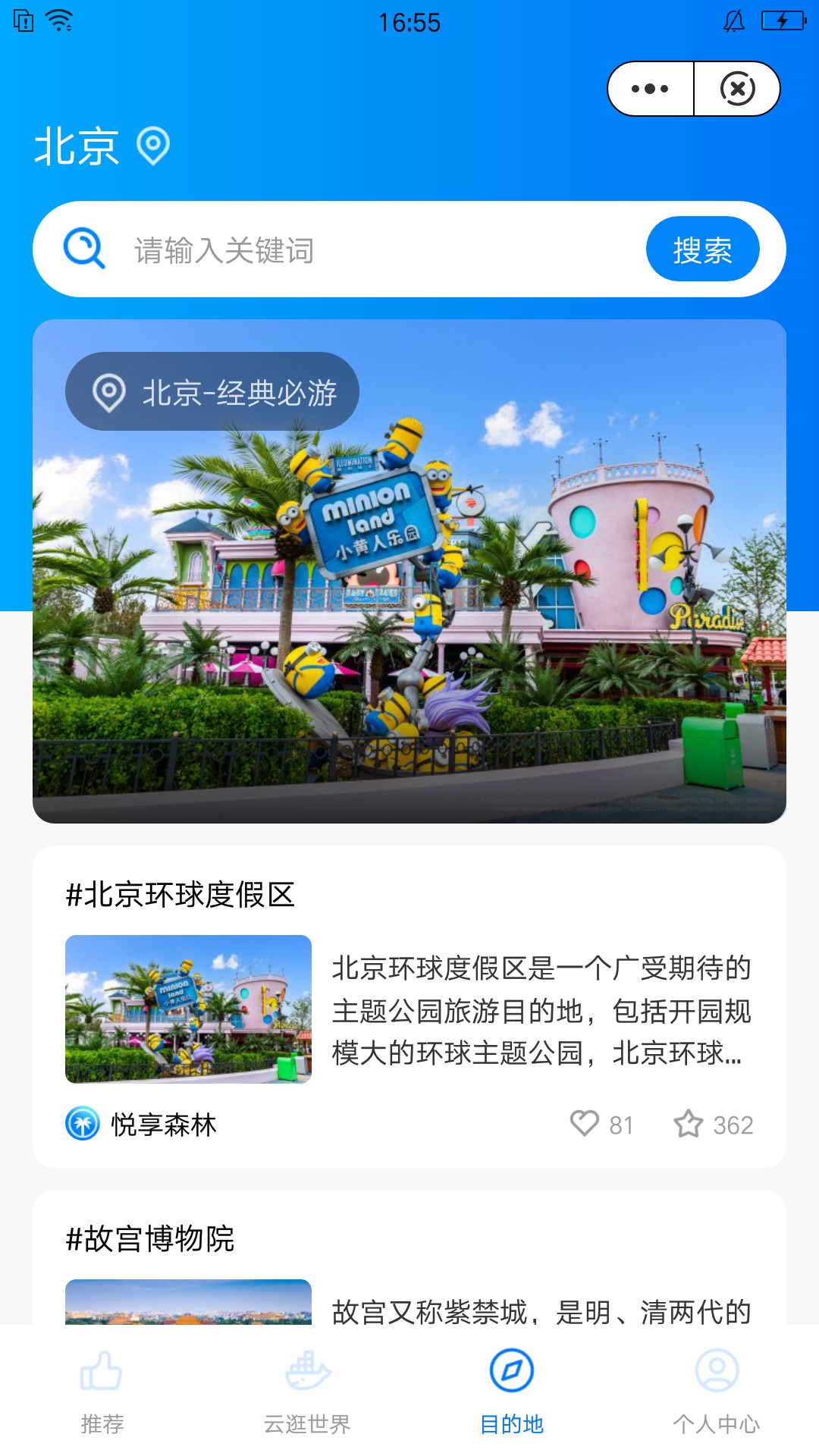Viewport: 819px width, 1456px height.
Task: Change the city from 北京
Action: (x=102, y=146)
